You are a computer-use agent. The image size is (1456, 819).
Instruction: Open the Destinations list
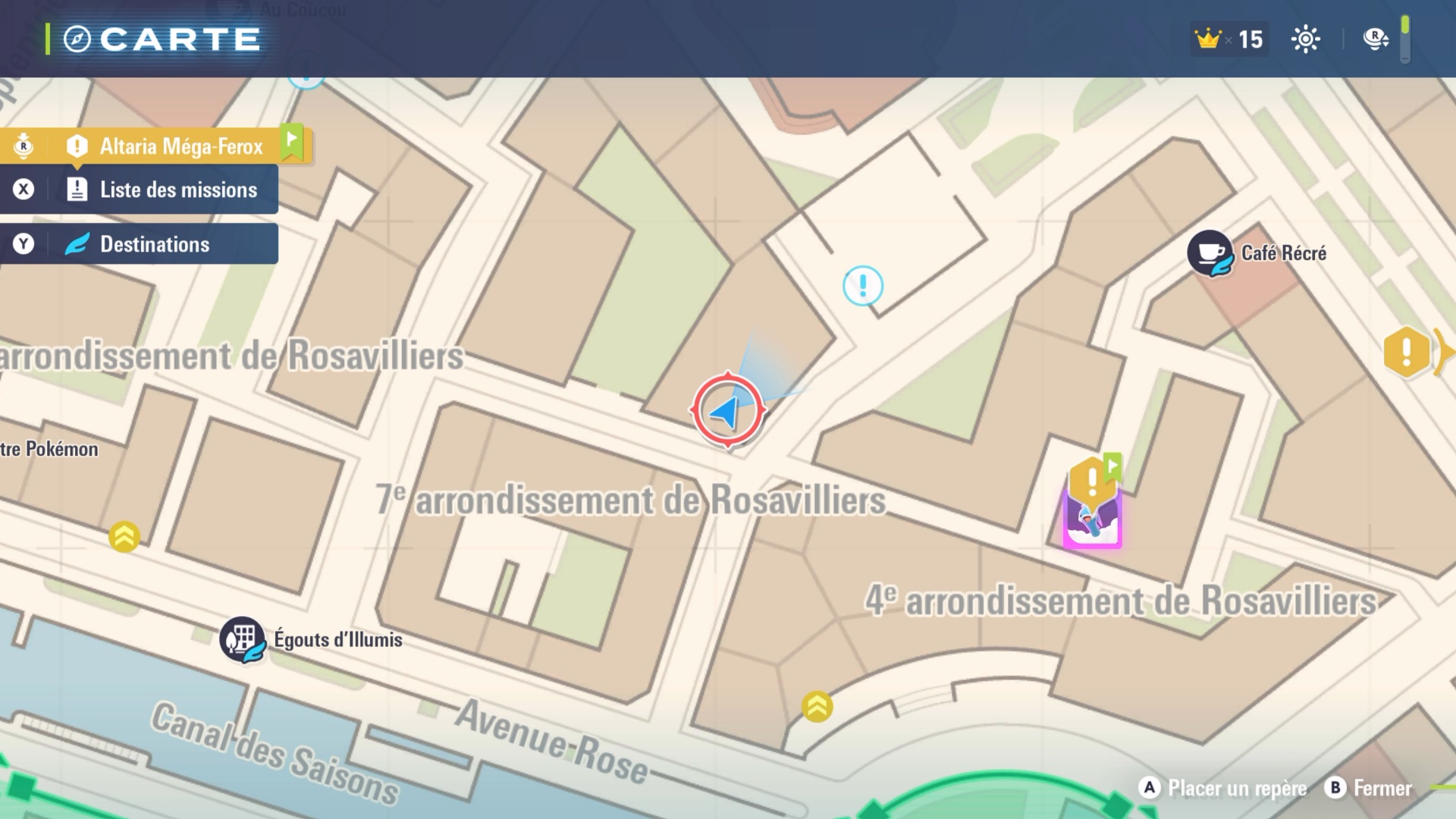click(x=155, y=244)
